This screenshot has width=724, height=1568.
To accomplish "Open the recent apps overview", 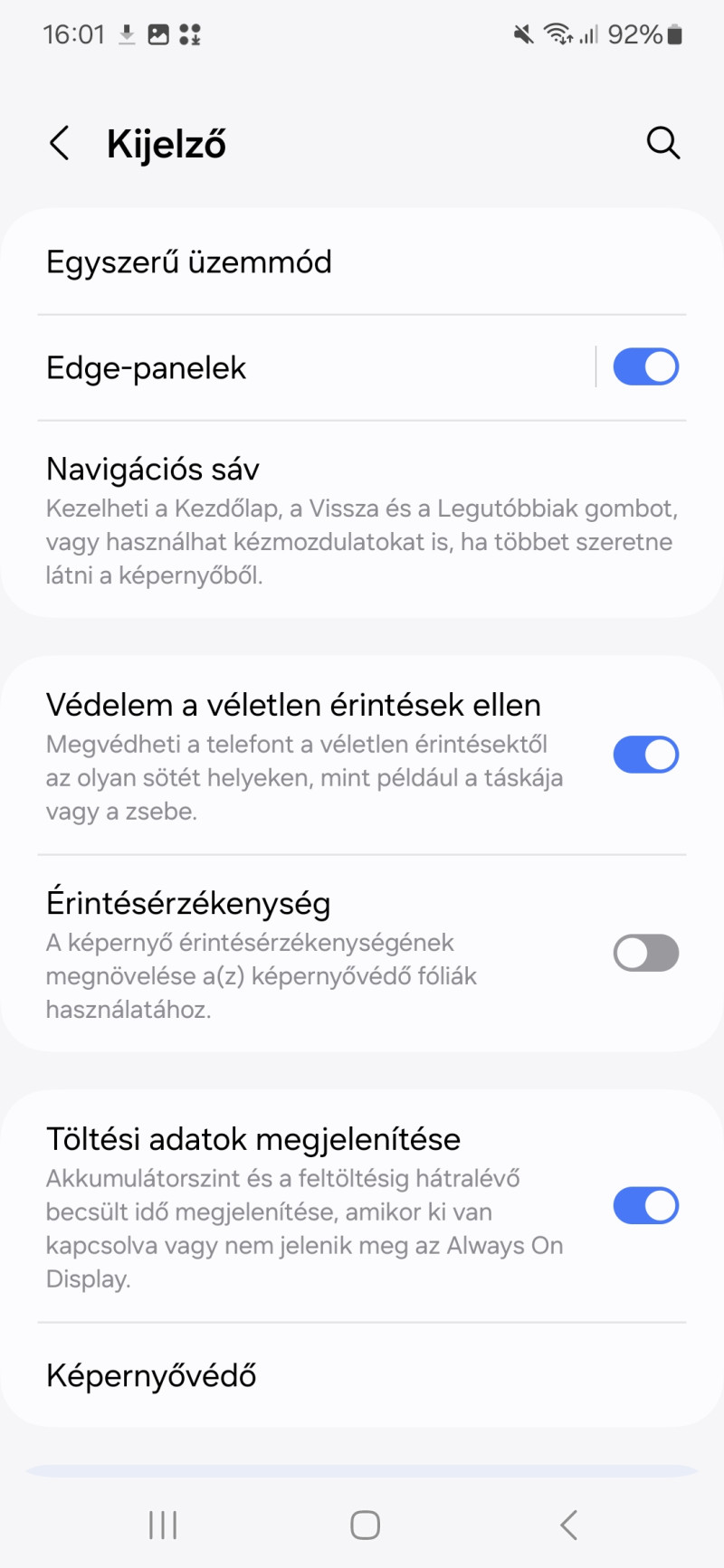I will [x=163, y=1525].
